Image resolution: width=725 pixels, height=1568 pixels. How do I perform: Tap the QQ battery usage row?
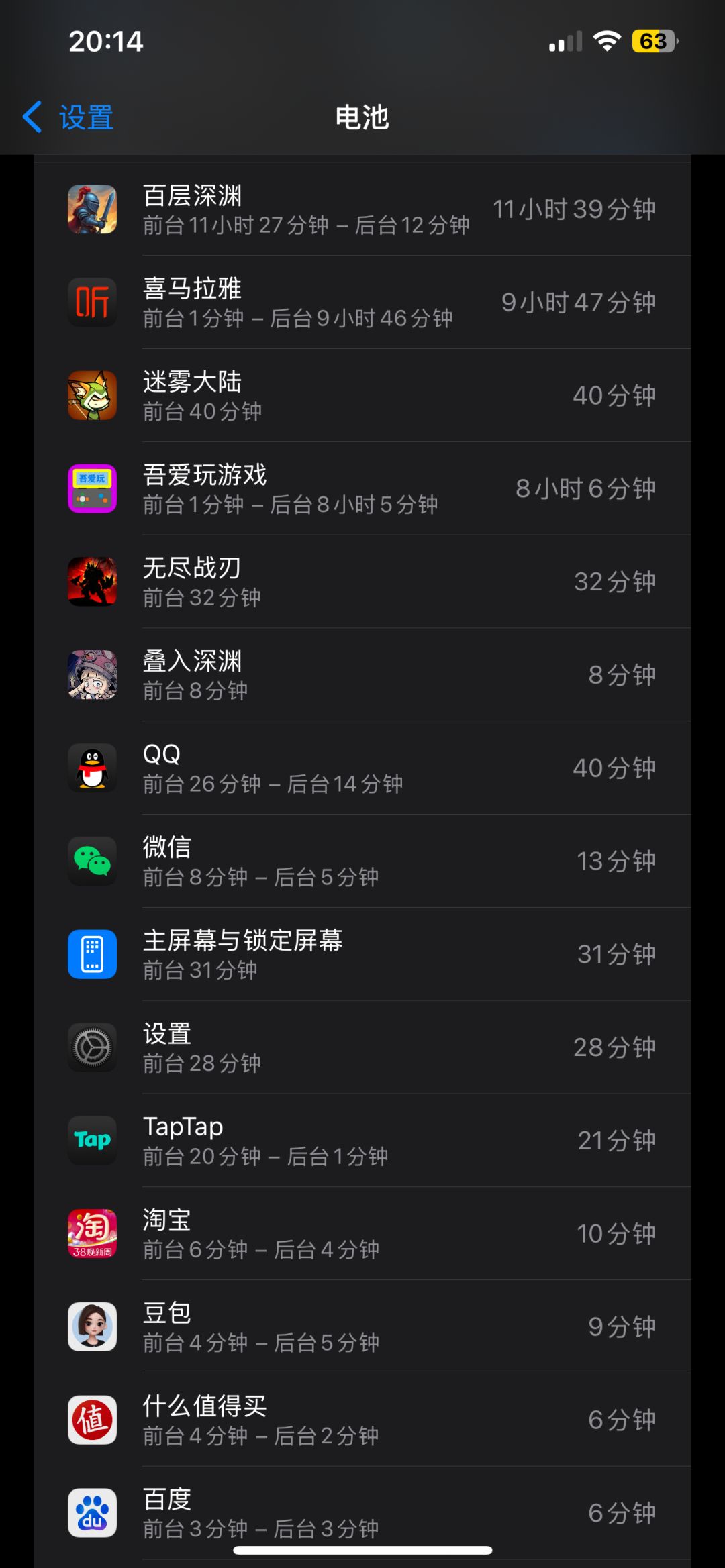tap(362, 768)
